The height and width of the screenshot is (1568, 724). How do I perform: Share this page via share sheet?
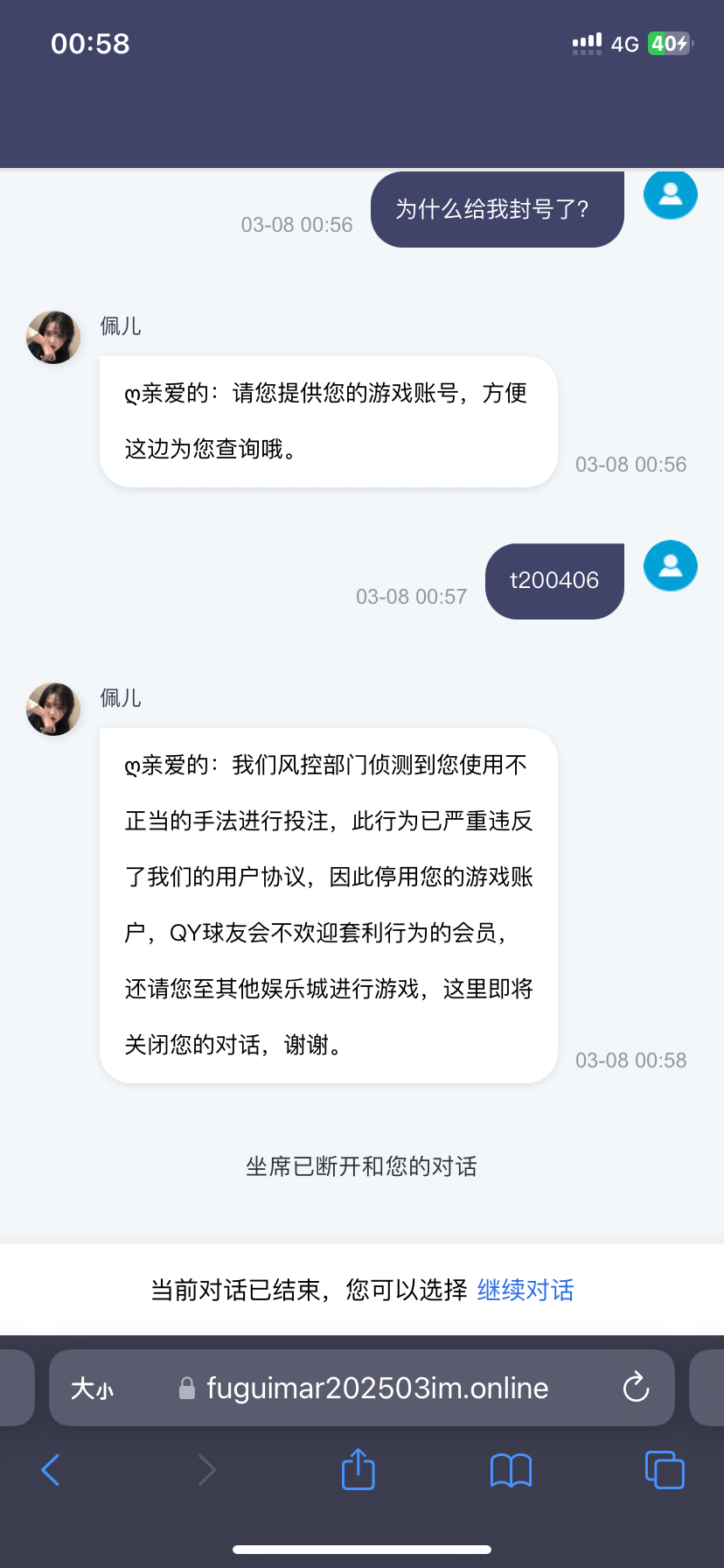pyautogui.click(x=358, y=1470)
